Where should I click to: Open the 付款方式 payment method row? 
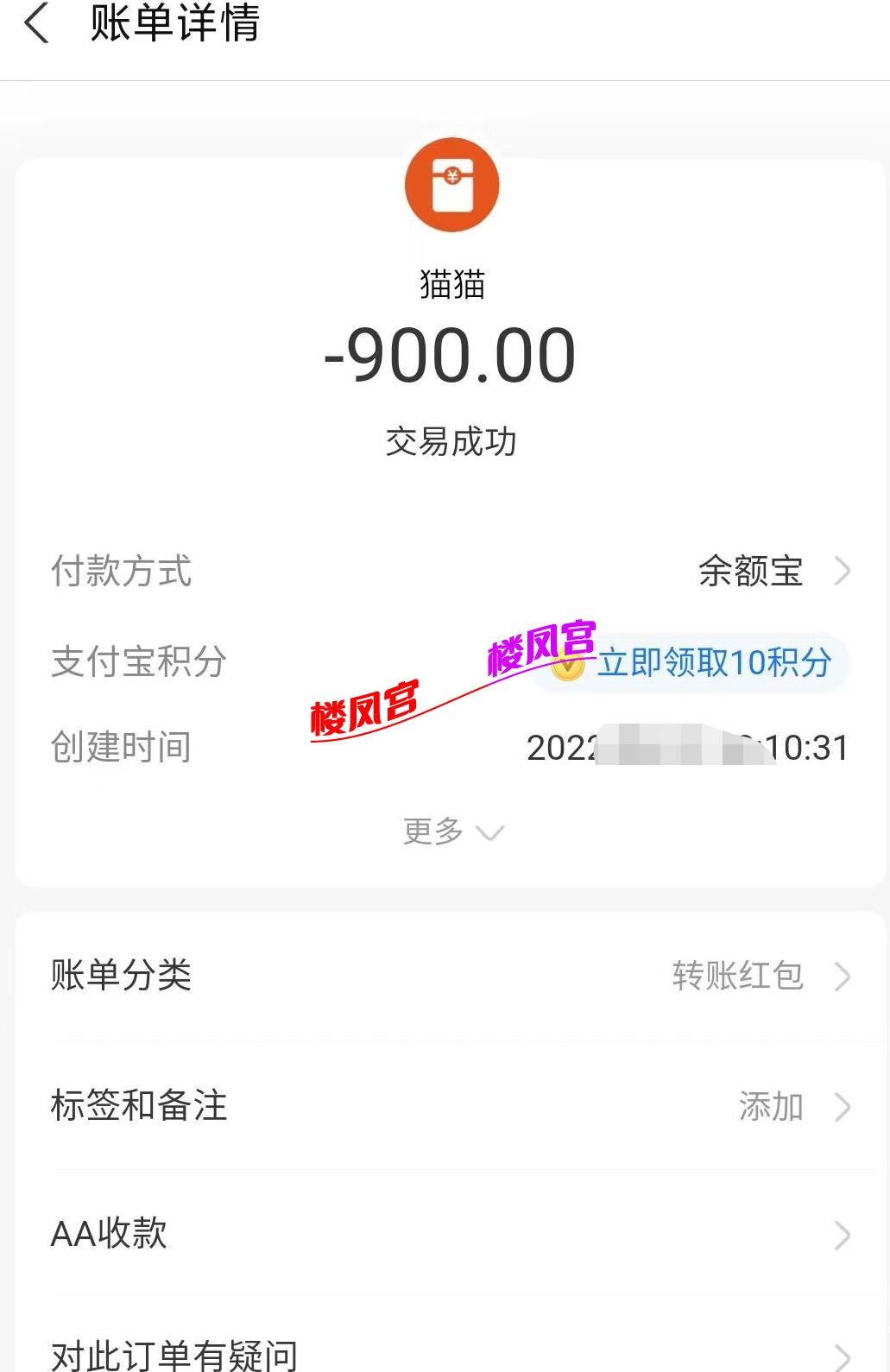(121, 572)
